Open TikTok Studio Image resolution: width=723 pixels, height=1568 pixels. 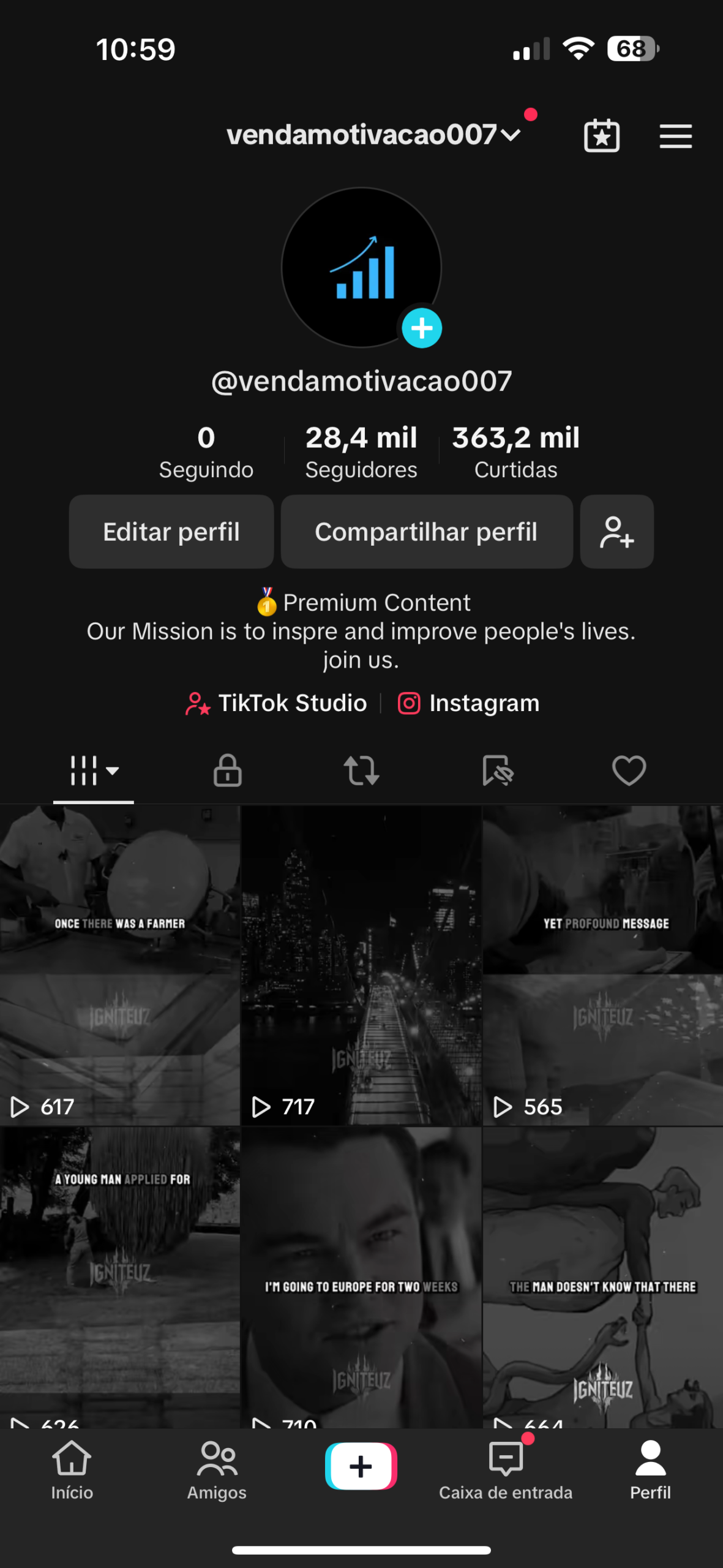click(x=277, y=703)
